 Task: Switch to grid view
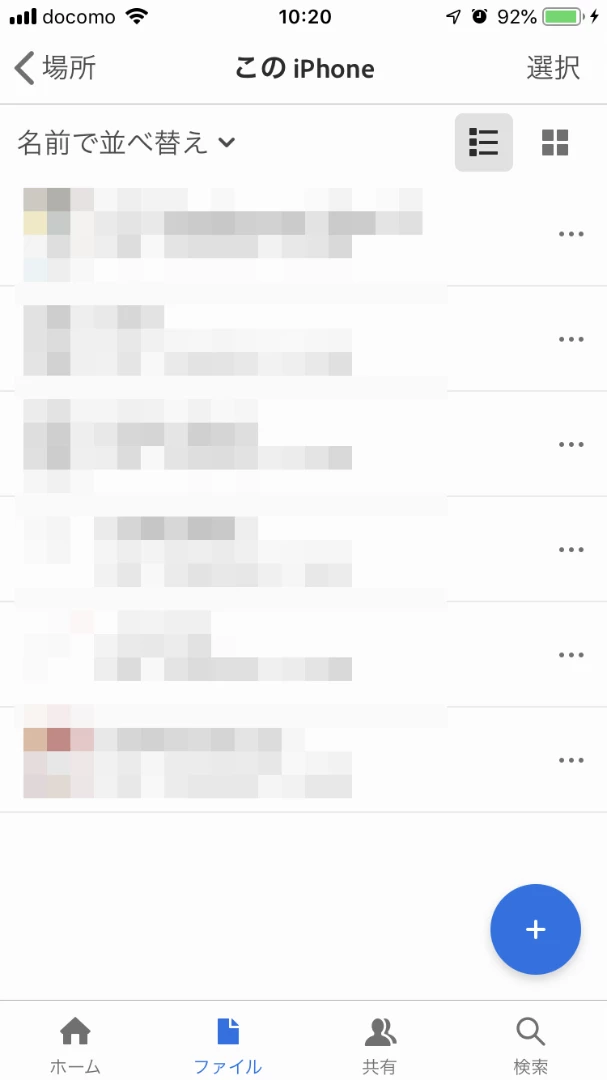pos(555,143)
